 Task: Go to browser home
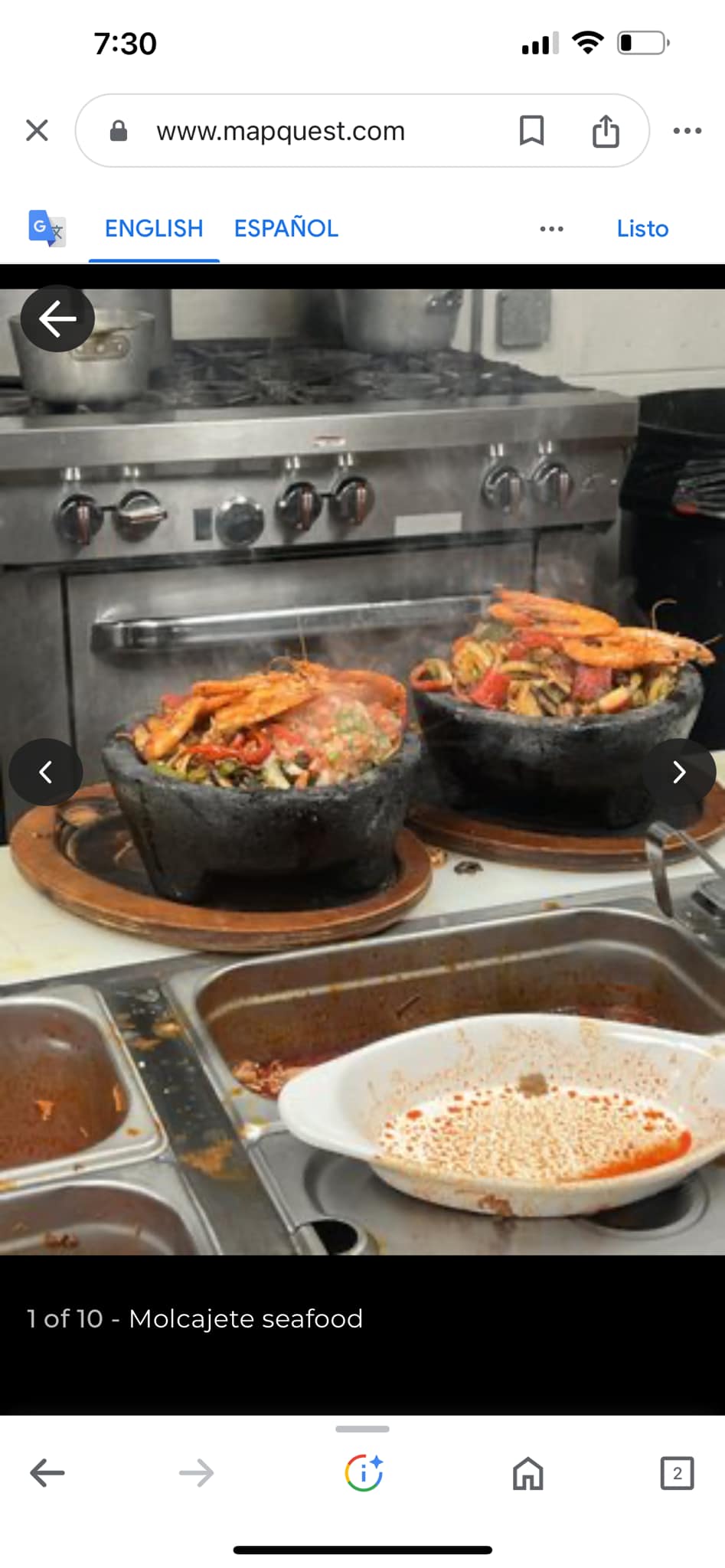[527, 1472]
